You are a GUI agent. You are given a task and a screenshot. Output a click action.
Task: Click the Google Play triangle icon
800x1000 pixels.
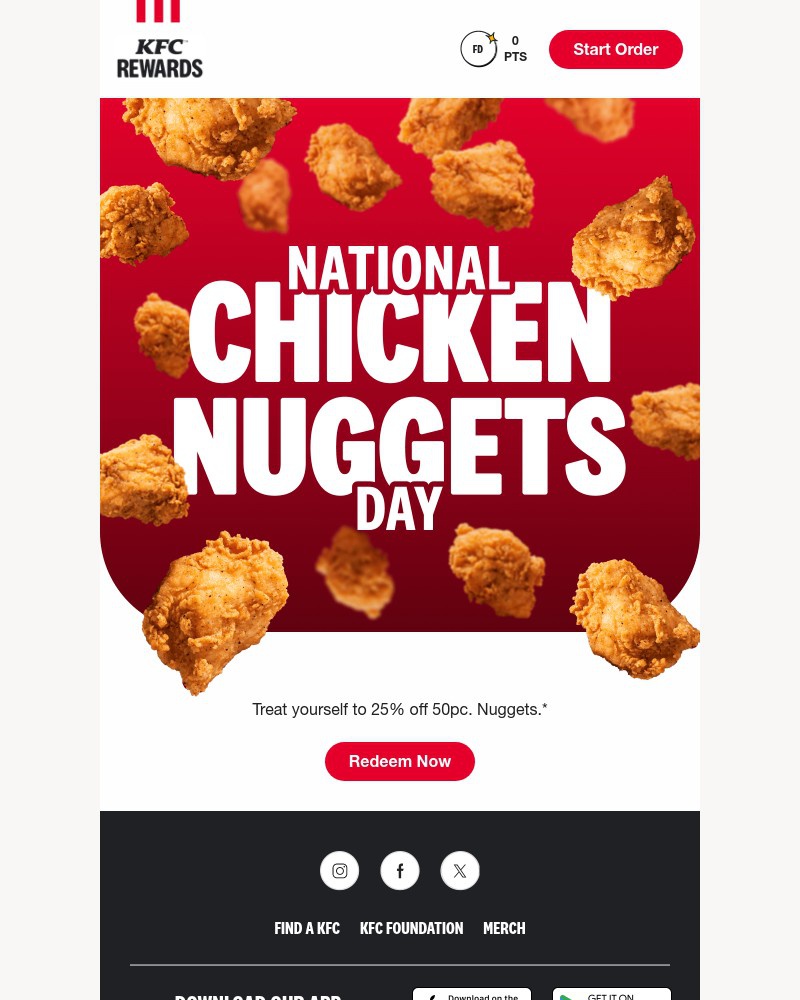pos(568,996)
